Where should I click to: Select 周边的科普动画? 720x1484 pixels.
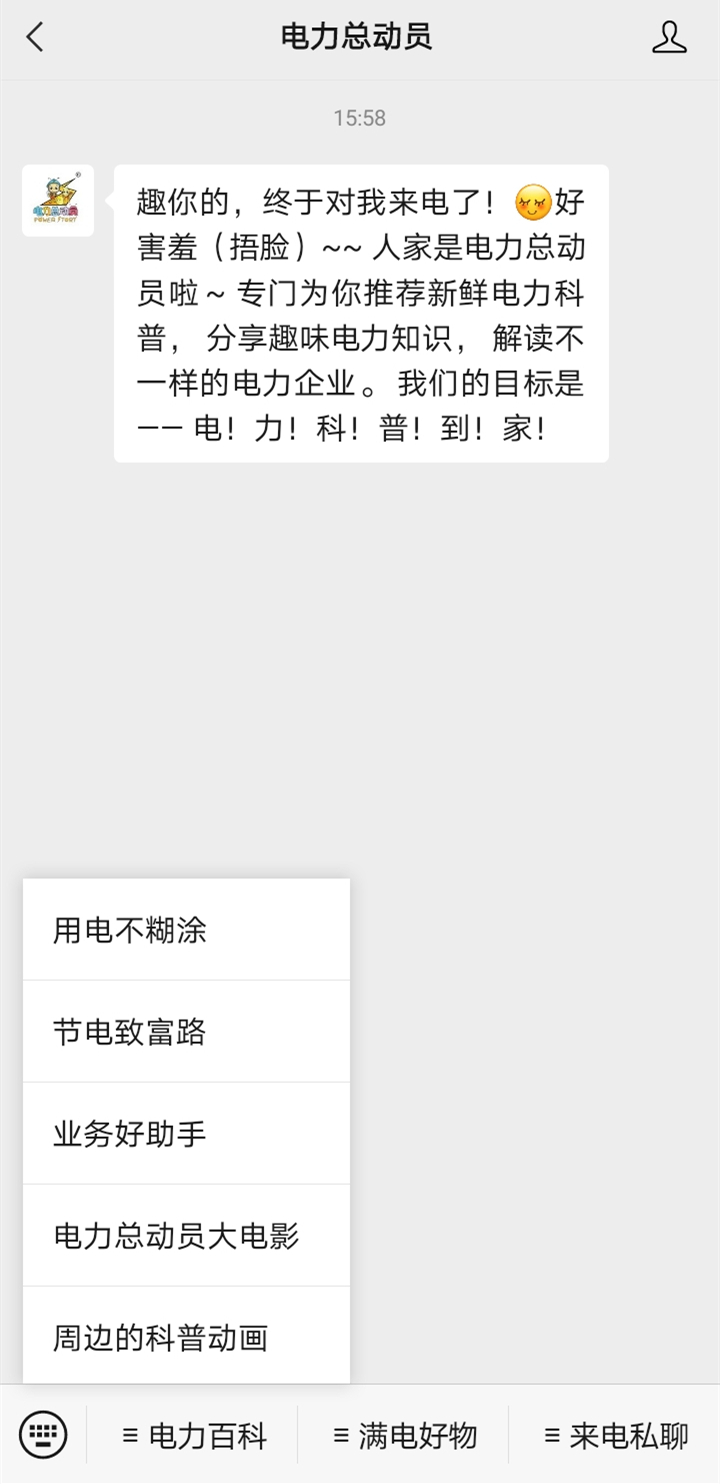coord(186,1337)
